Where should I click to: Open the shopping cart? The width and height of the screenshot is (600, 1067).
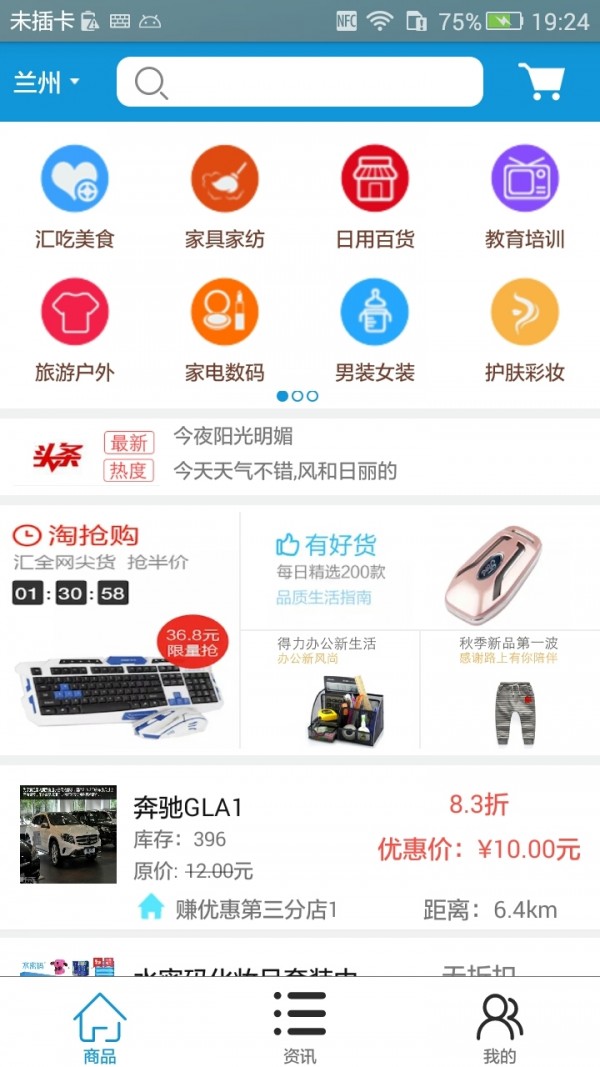point(541,82)
